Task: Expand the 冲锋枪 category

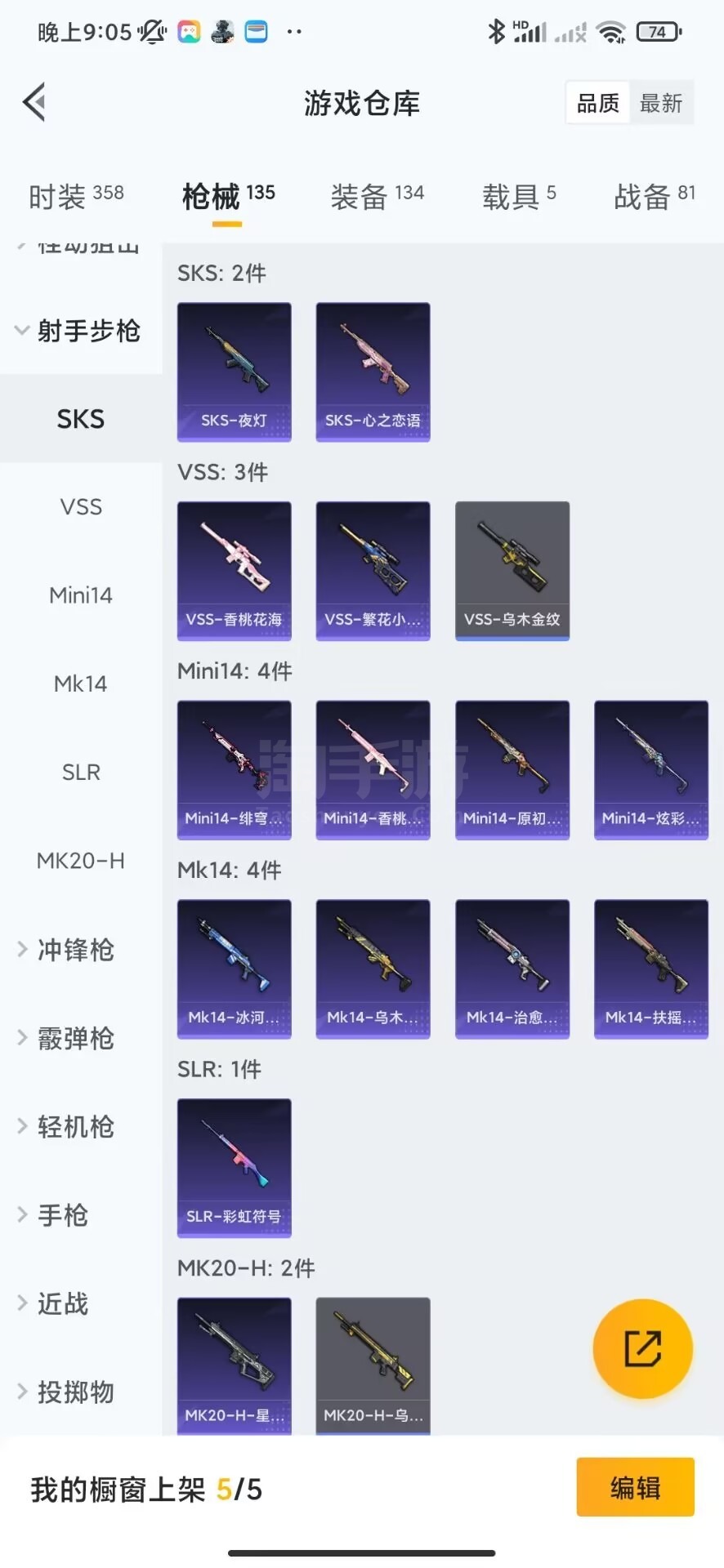Action: coord(75,950)
